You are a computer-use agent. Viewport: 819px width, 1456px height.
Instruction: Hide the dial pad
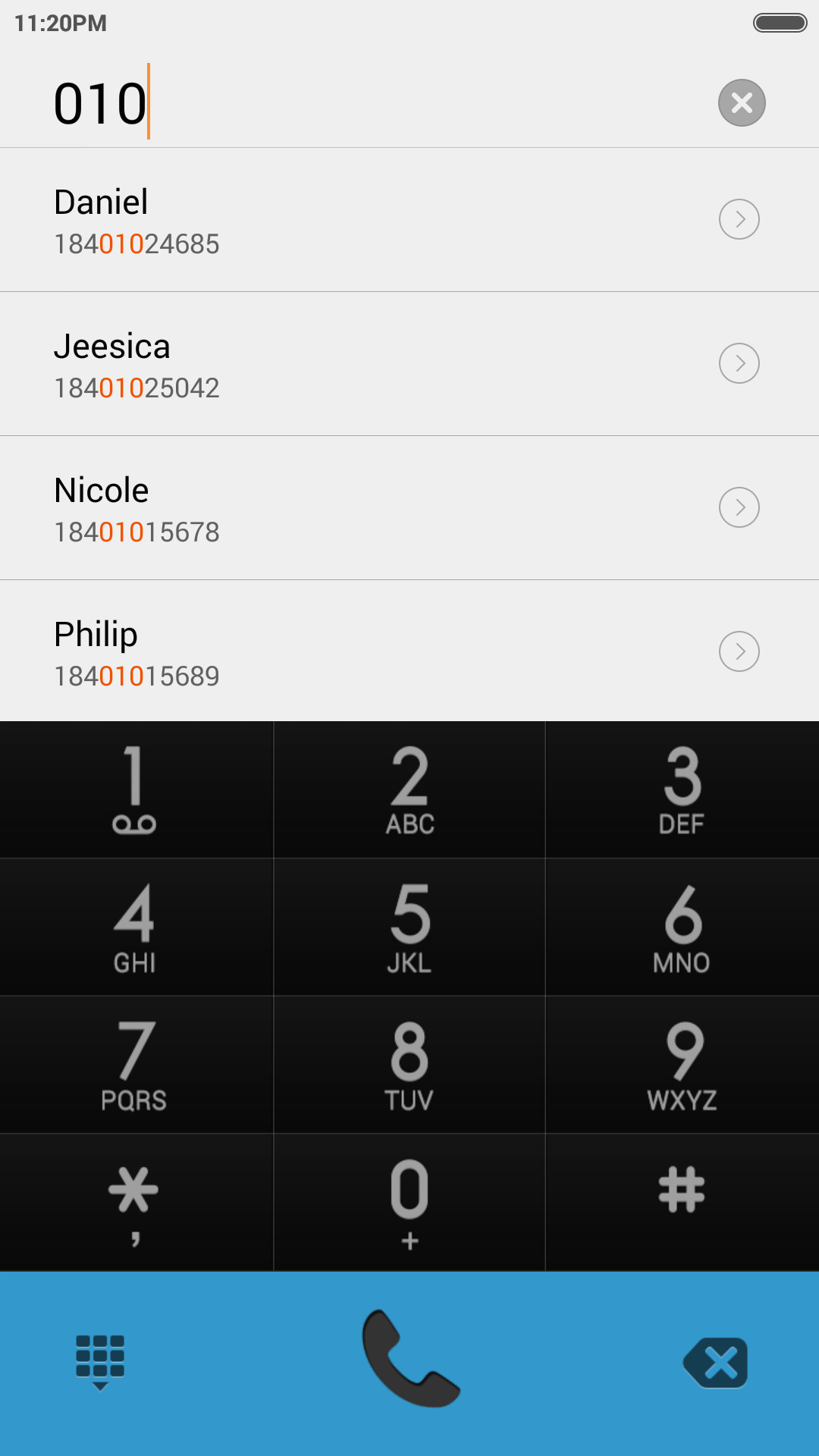tap(100, 1363)
